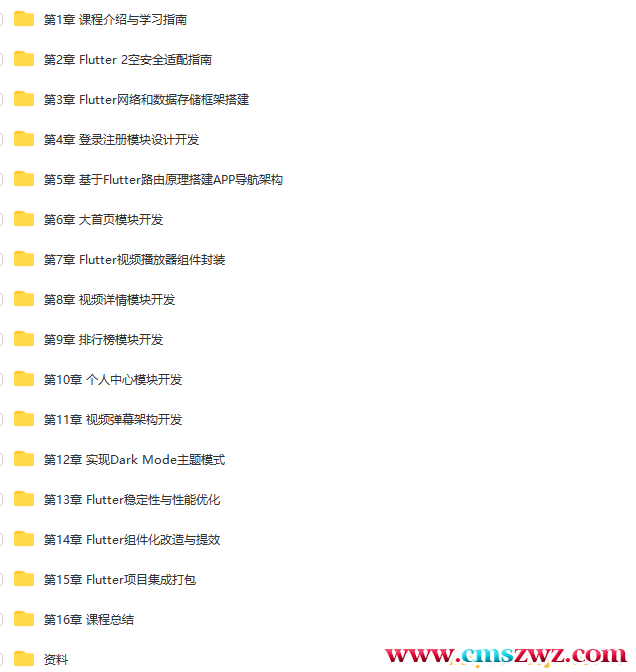
Task: Open the 第11章 视频弹幕架构开发 folder
Action: 113,419
